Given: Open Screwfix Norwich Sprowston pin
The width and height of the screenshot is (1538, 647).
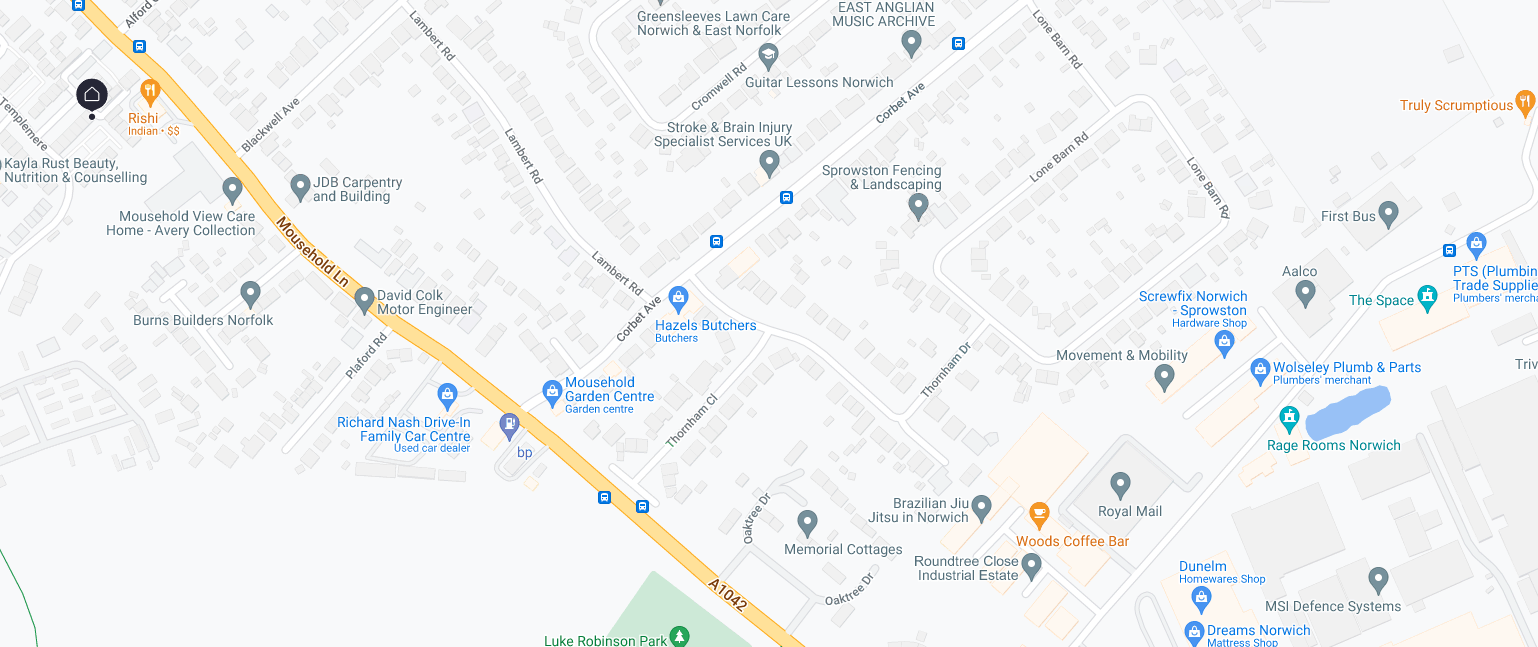Looking at the screenshot, I should 1224,342.
